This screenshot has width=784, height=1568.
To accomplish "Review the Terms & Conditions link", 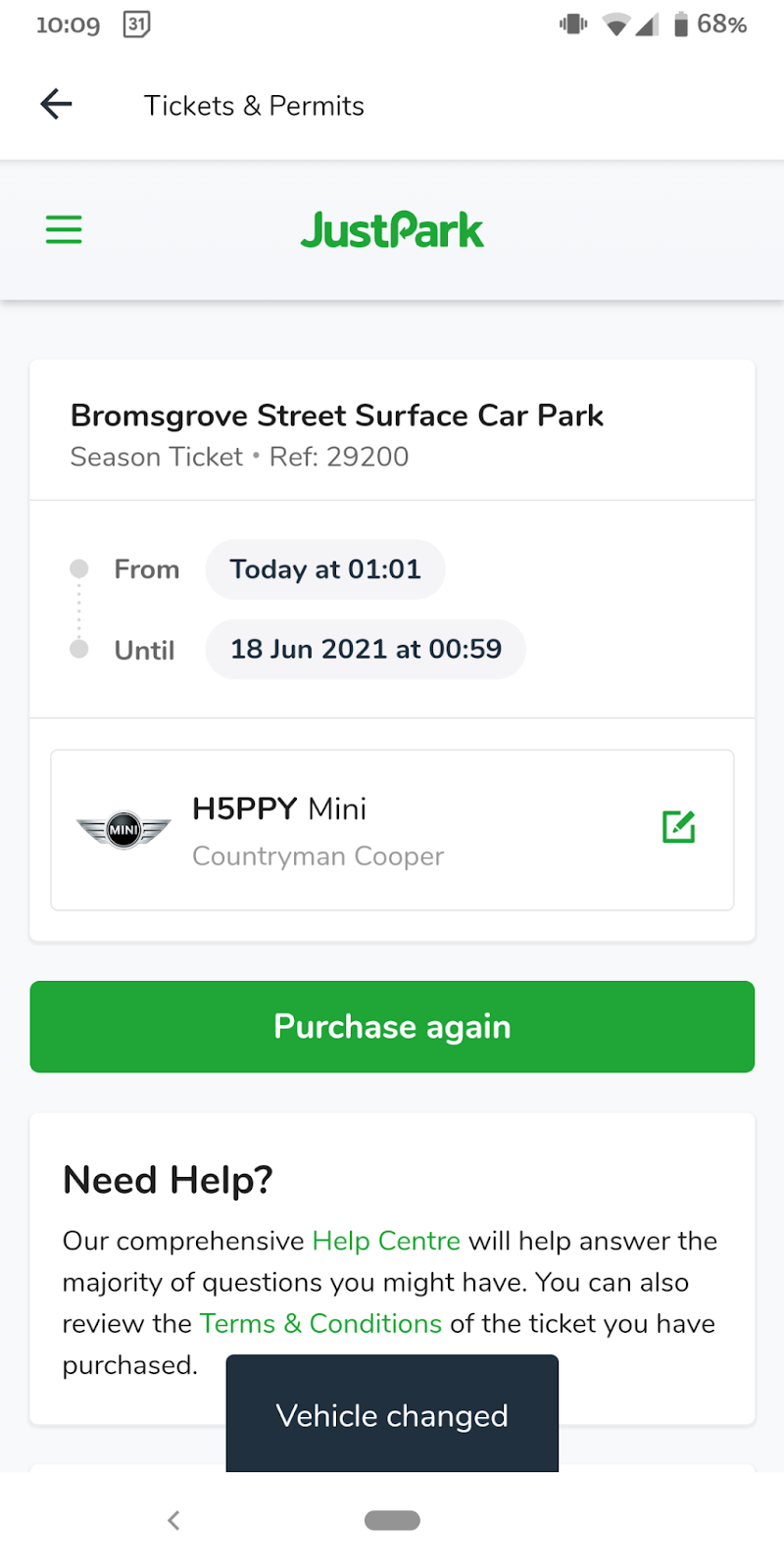I will tap(320, 1323).
